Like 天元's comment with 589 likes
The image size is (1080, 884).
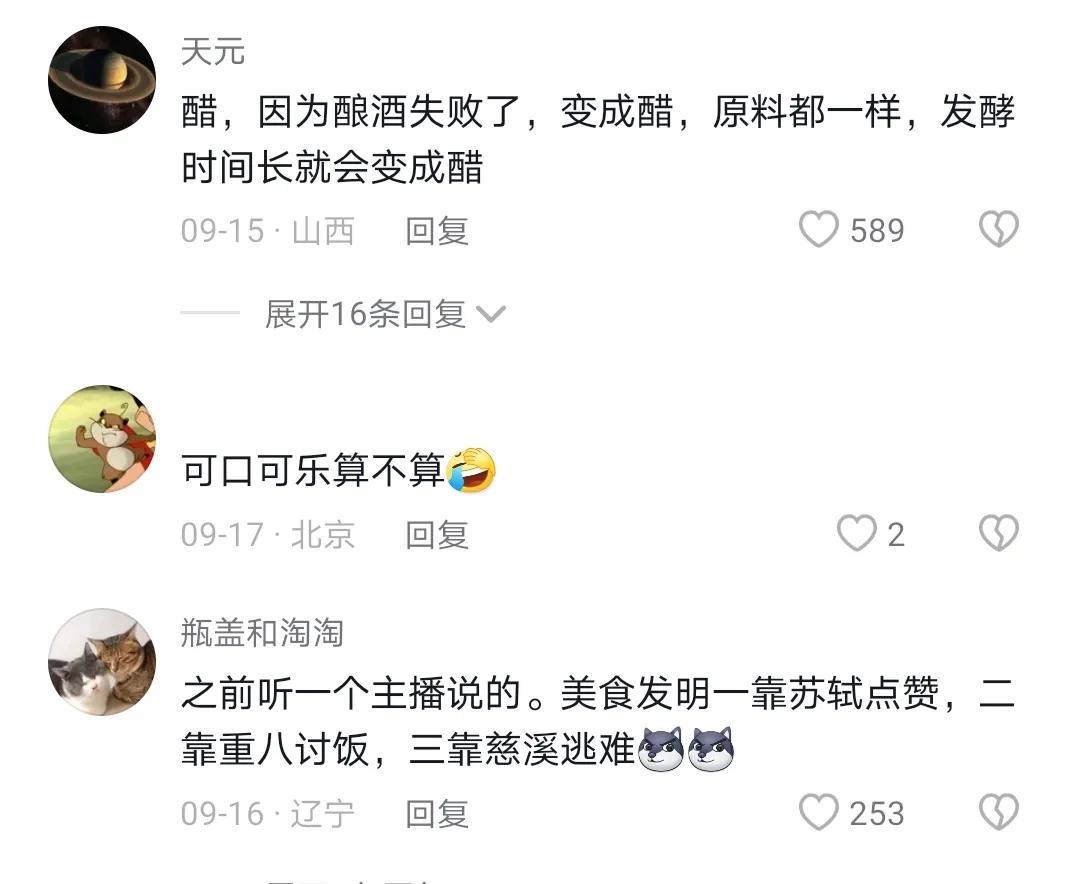819,231
